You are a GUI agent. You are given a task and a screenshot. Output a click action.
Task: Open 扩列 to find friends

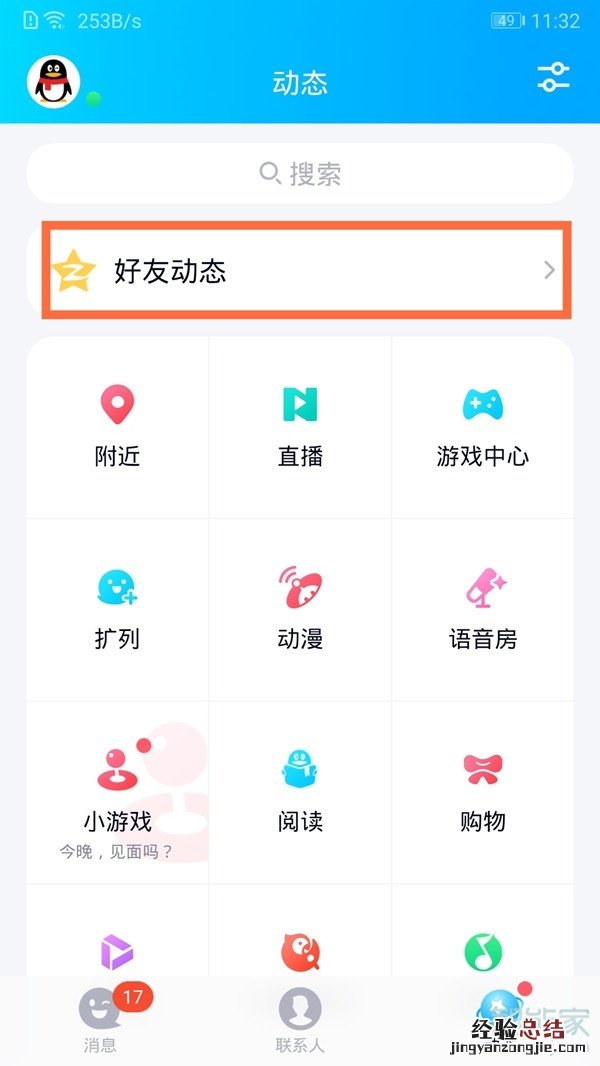(117, 609)
